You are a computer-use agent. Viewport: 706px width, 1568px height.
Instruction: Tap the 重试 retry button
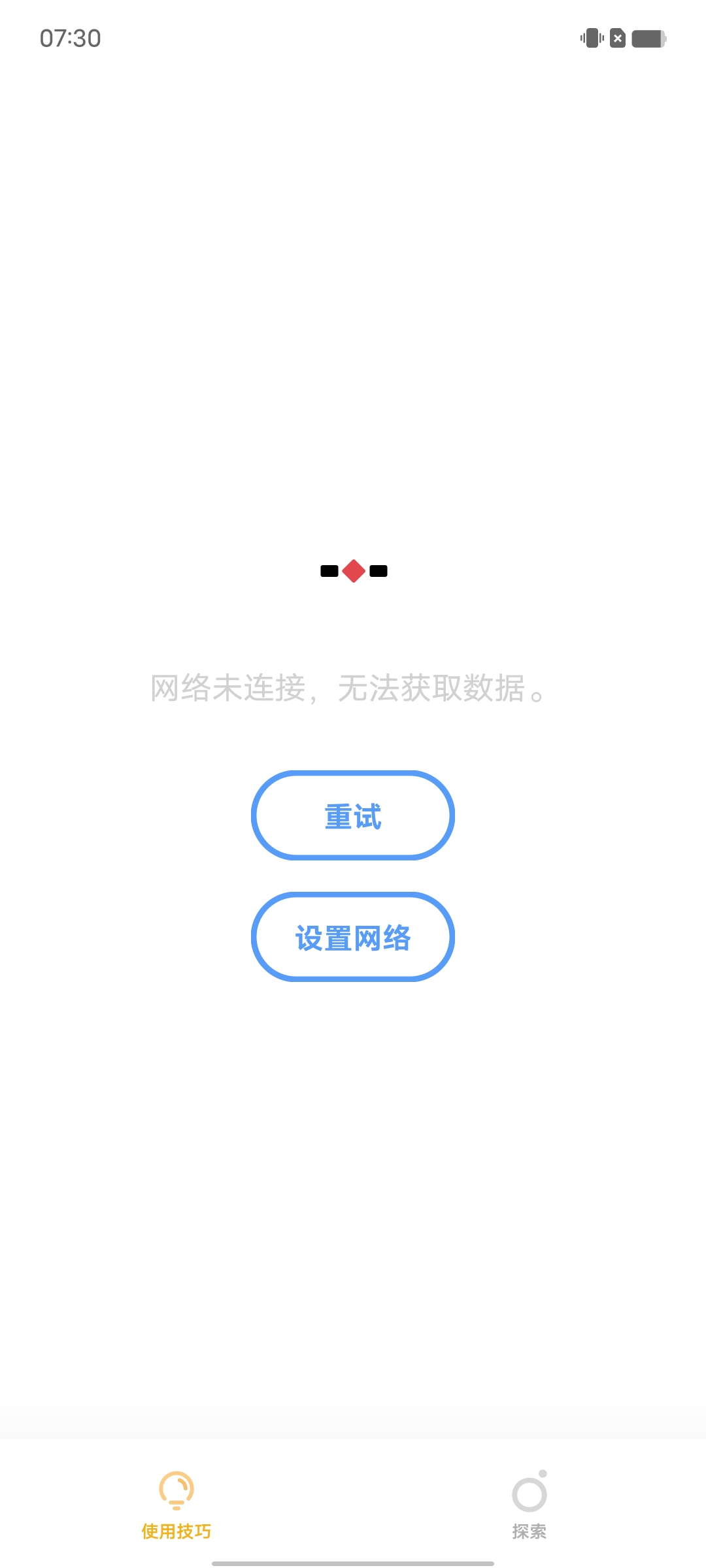coord(353,815)
